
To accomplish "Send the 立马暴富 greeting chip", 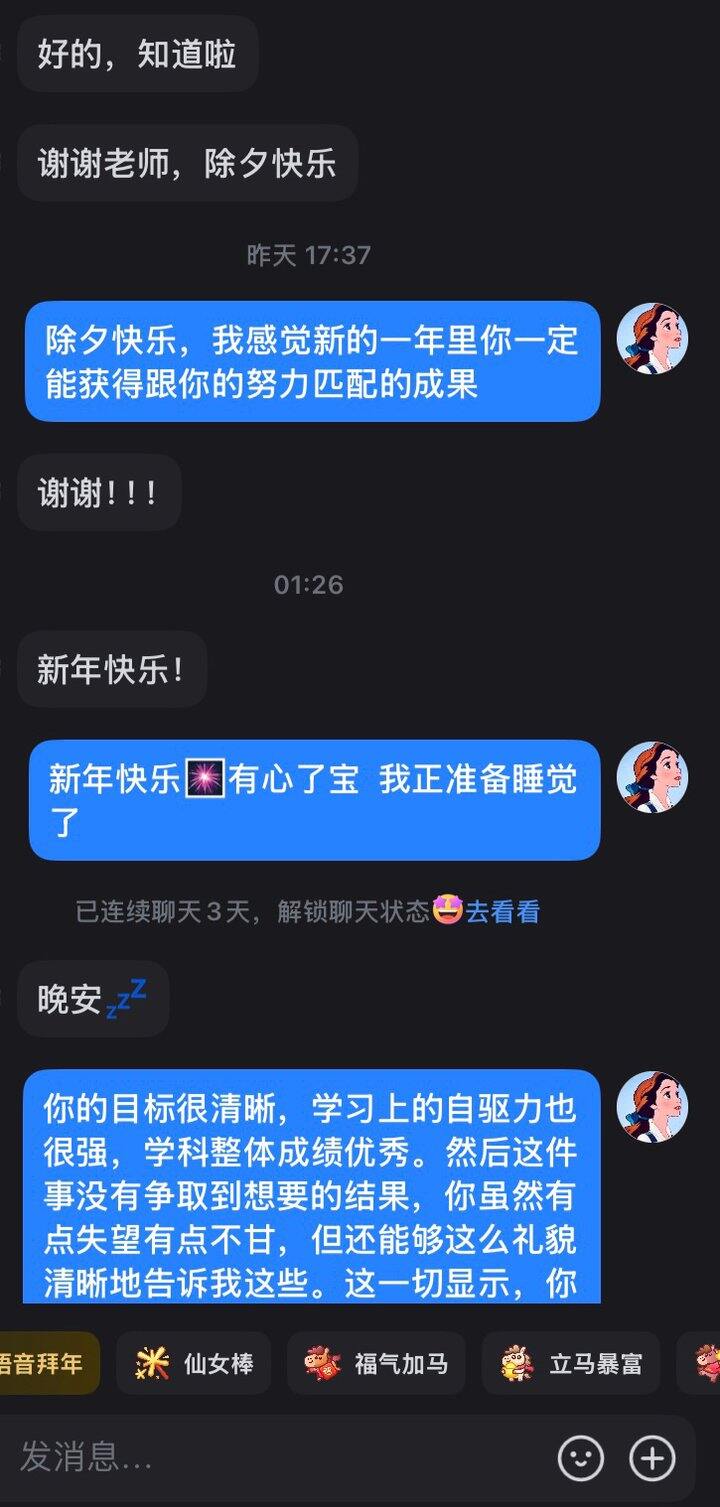I will pyautogui.click(x=571, y=1364).
